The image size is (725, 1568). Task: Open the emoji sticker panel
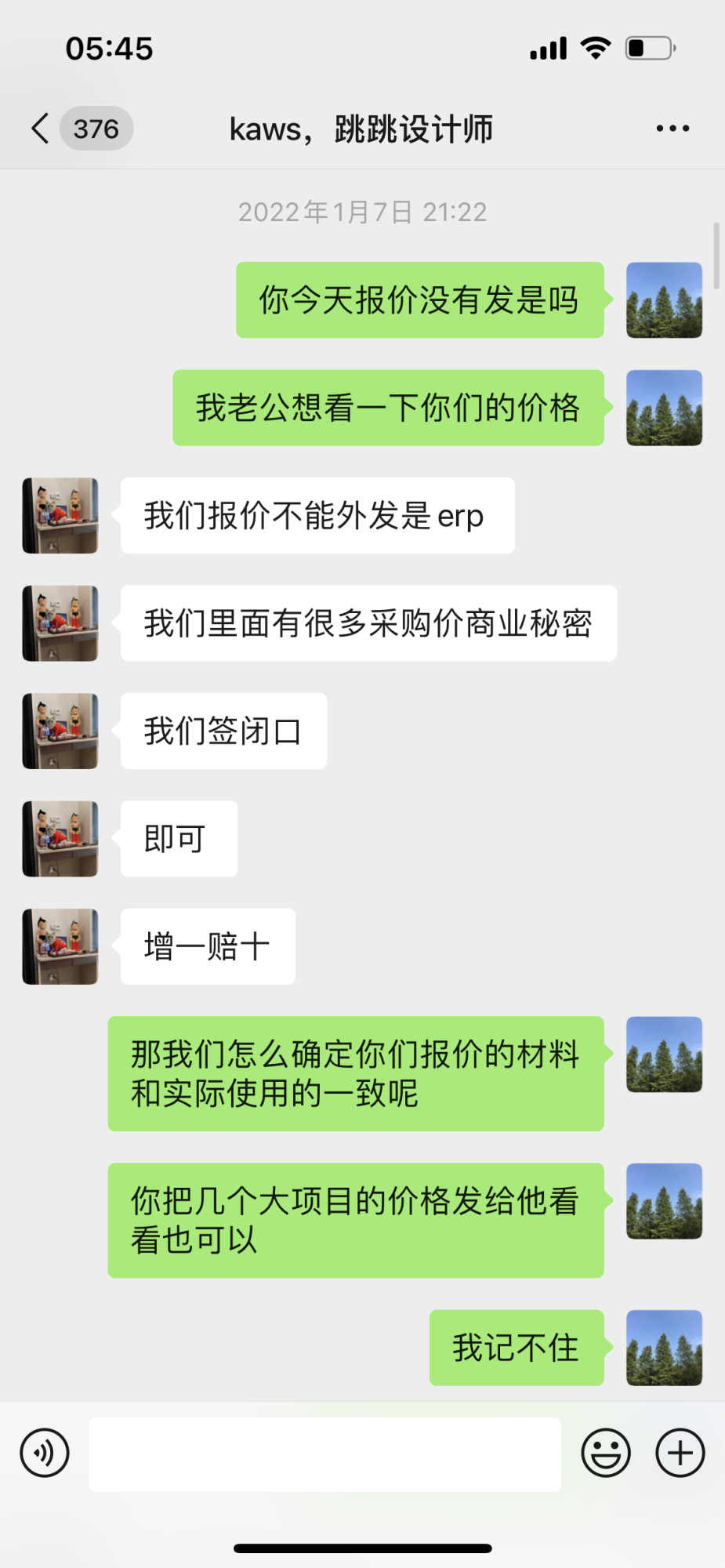click(x=605, y=1453)
